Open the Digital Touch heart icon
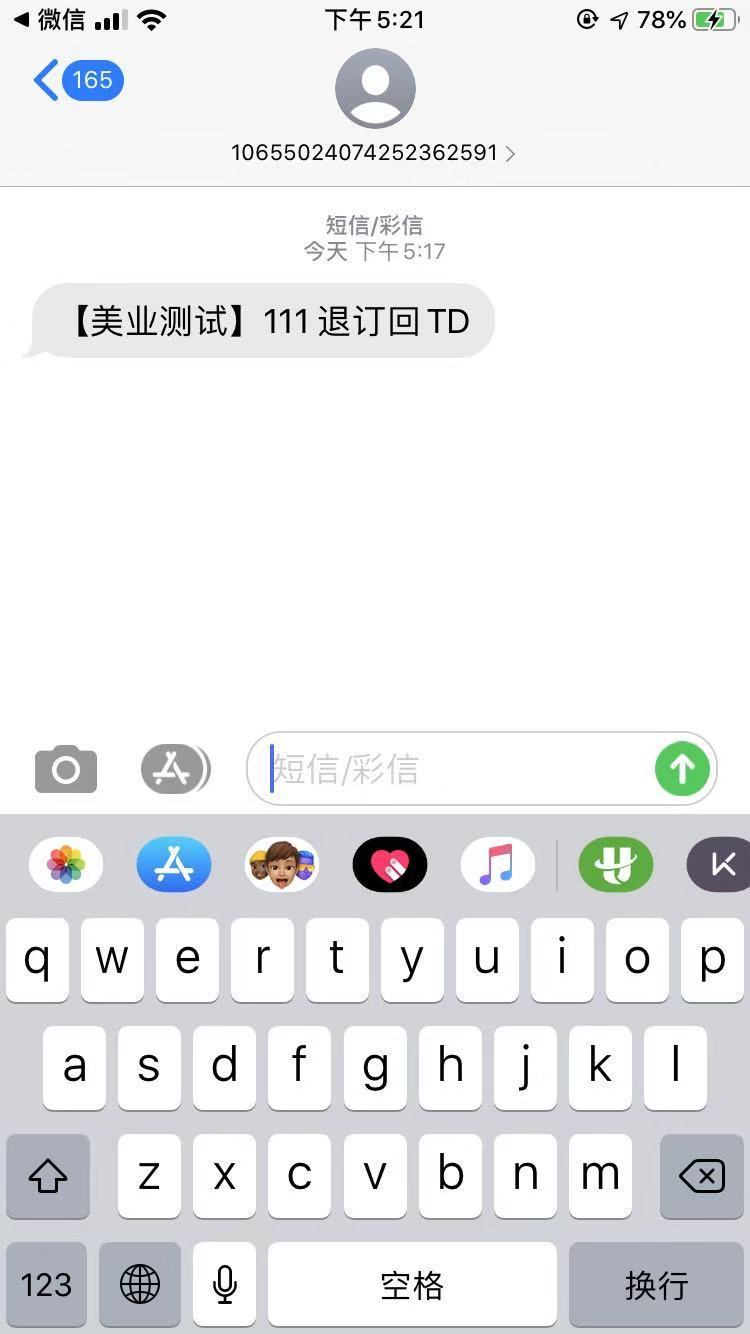This screenshot has height=1334, width=750. click(x=390, y=864)
